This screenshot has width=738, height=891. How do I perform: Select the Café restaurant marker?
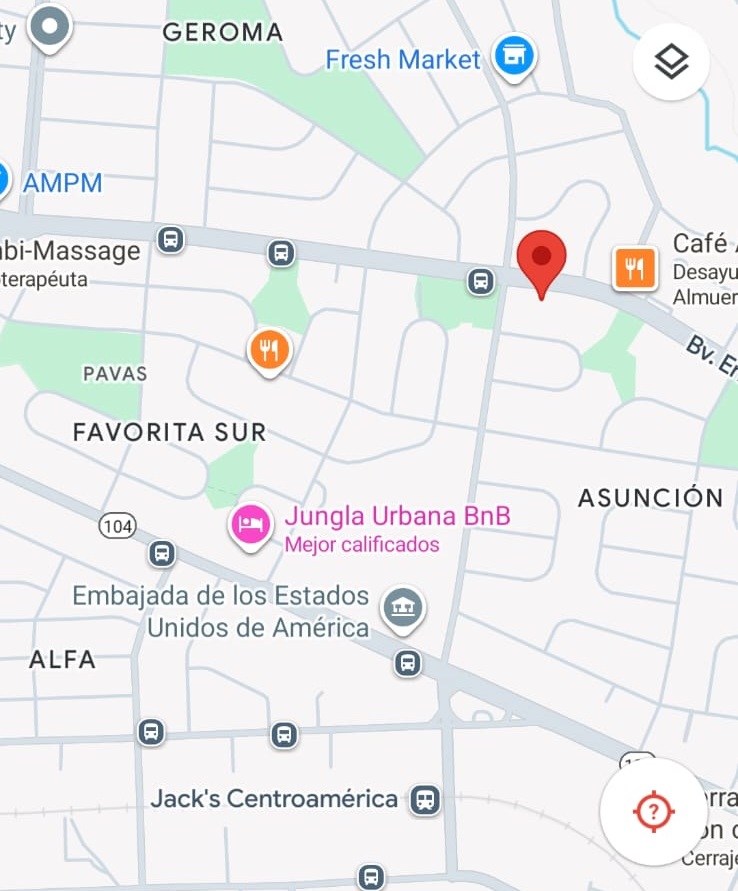(634, 267)
